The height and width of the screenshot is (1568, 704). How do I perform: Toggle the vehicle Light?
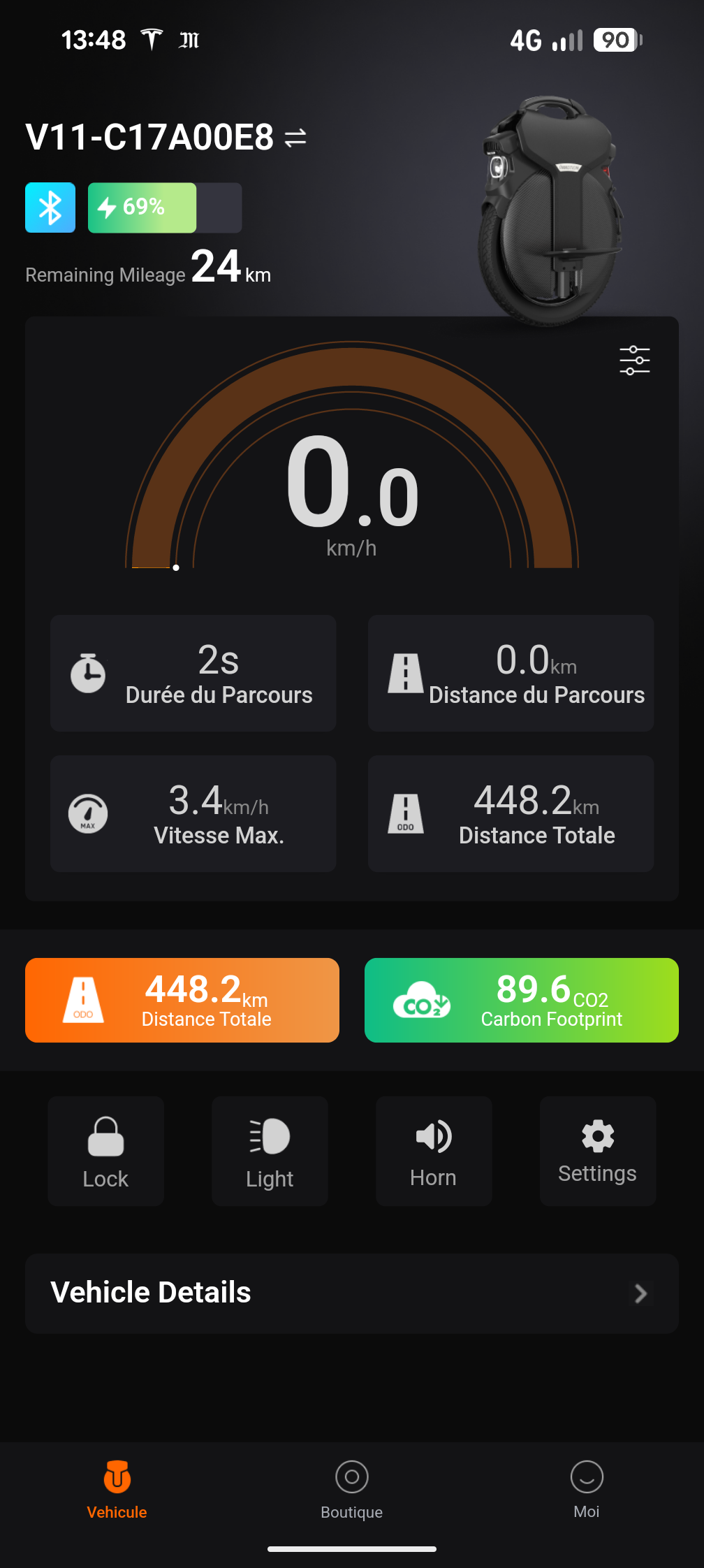click(270, 1151)
